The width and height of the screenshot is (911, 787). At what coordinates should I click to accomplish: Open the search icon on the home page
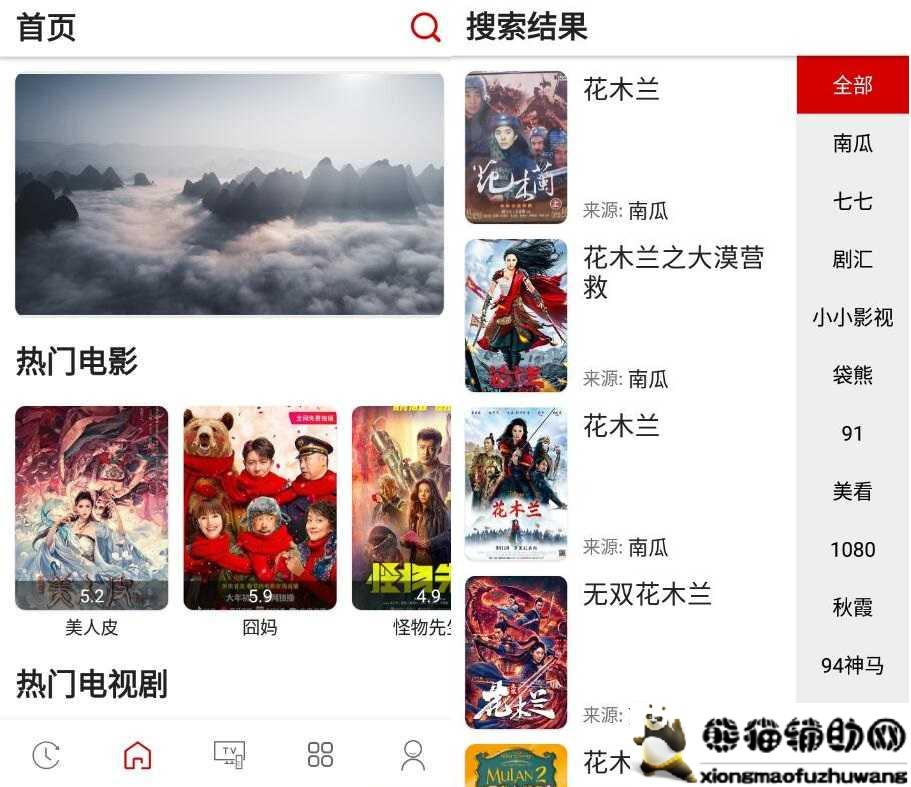tap(426, 28)
